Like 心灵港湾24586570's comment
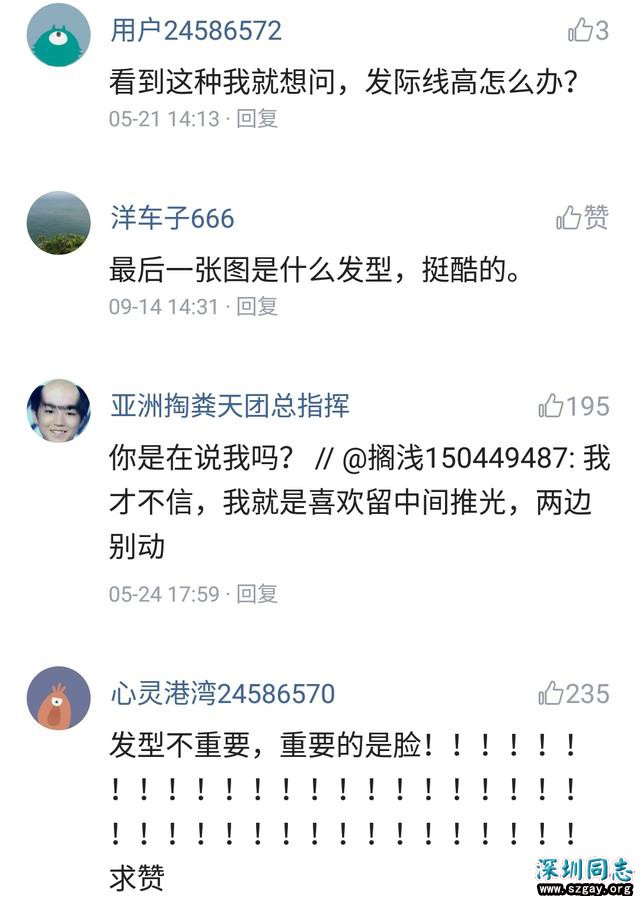640x901 pixels. (x=552, y=693)
